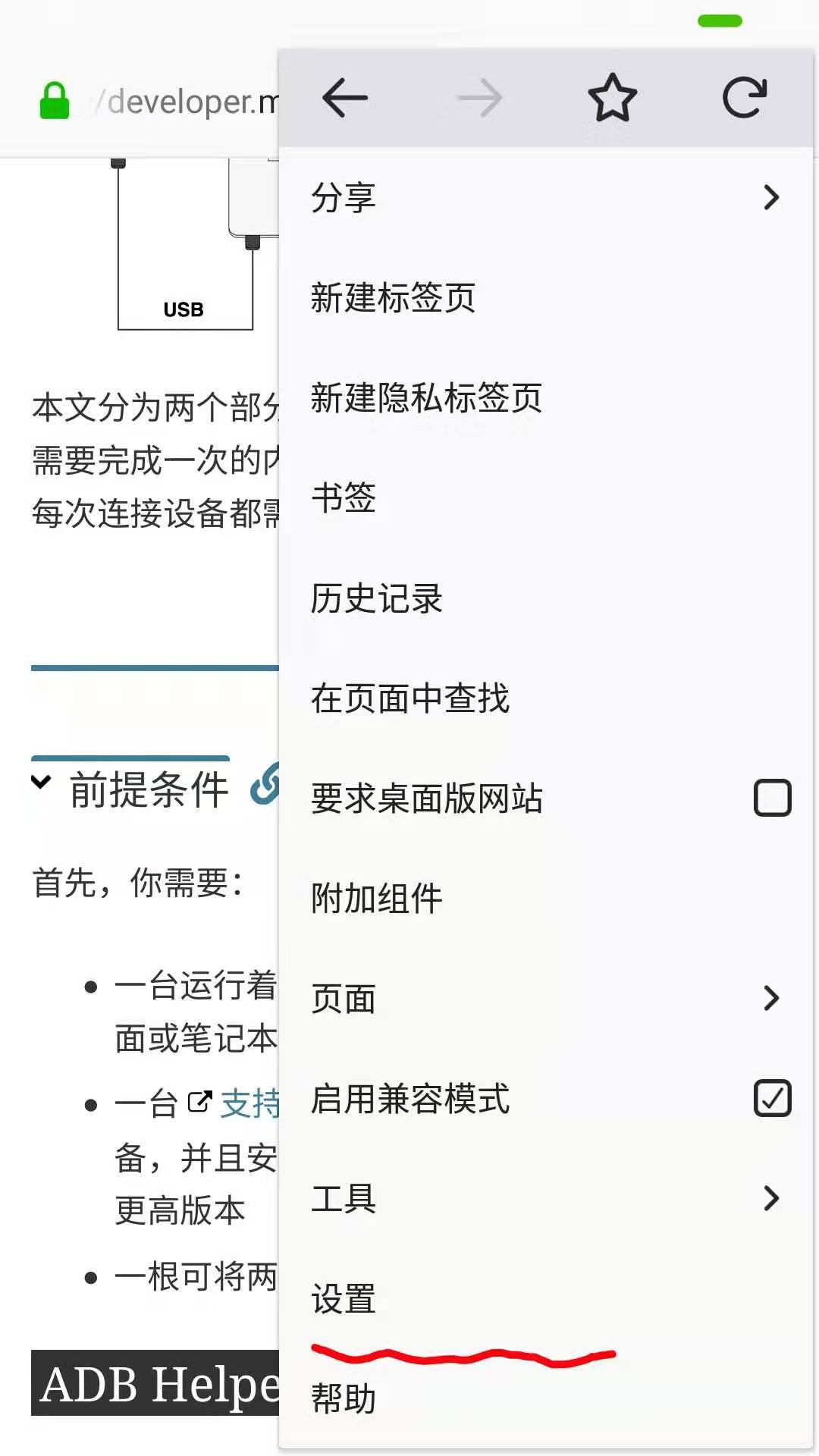The width and height of the screenshot is (819, 1456).
Task: Open 设置 from the menu
Action: pyautogui.click(x=342, y=1299)
